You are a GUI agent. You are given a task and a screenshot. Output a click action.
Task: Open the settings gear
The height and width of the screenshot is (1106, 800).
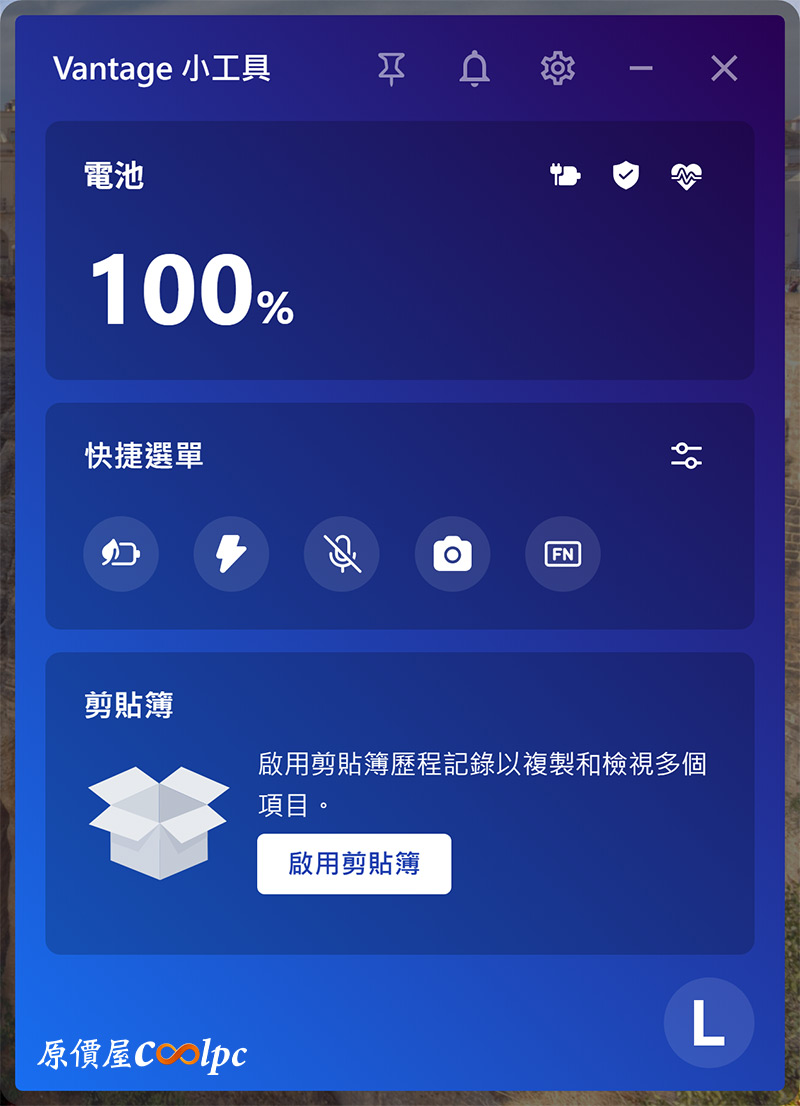[x=557, y=68]
